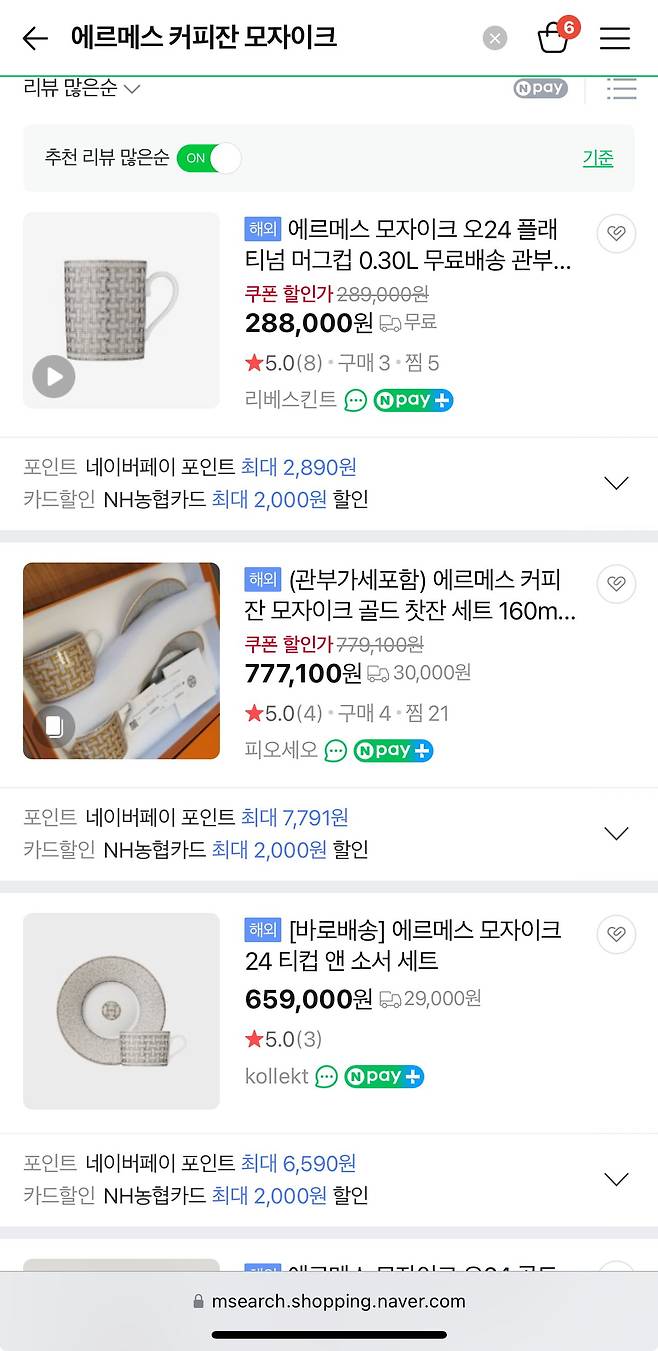Clear the search query text
The image size is (658, 1351).
495,39
